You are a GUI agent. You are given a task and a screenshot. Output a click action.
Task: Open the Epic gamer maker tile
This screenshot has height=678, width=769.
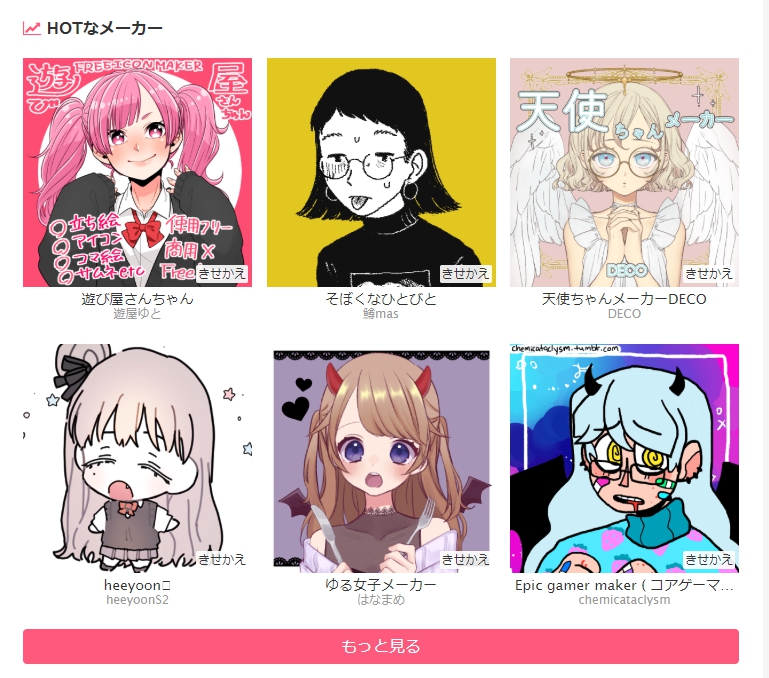coord(624,458)
